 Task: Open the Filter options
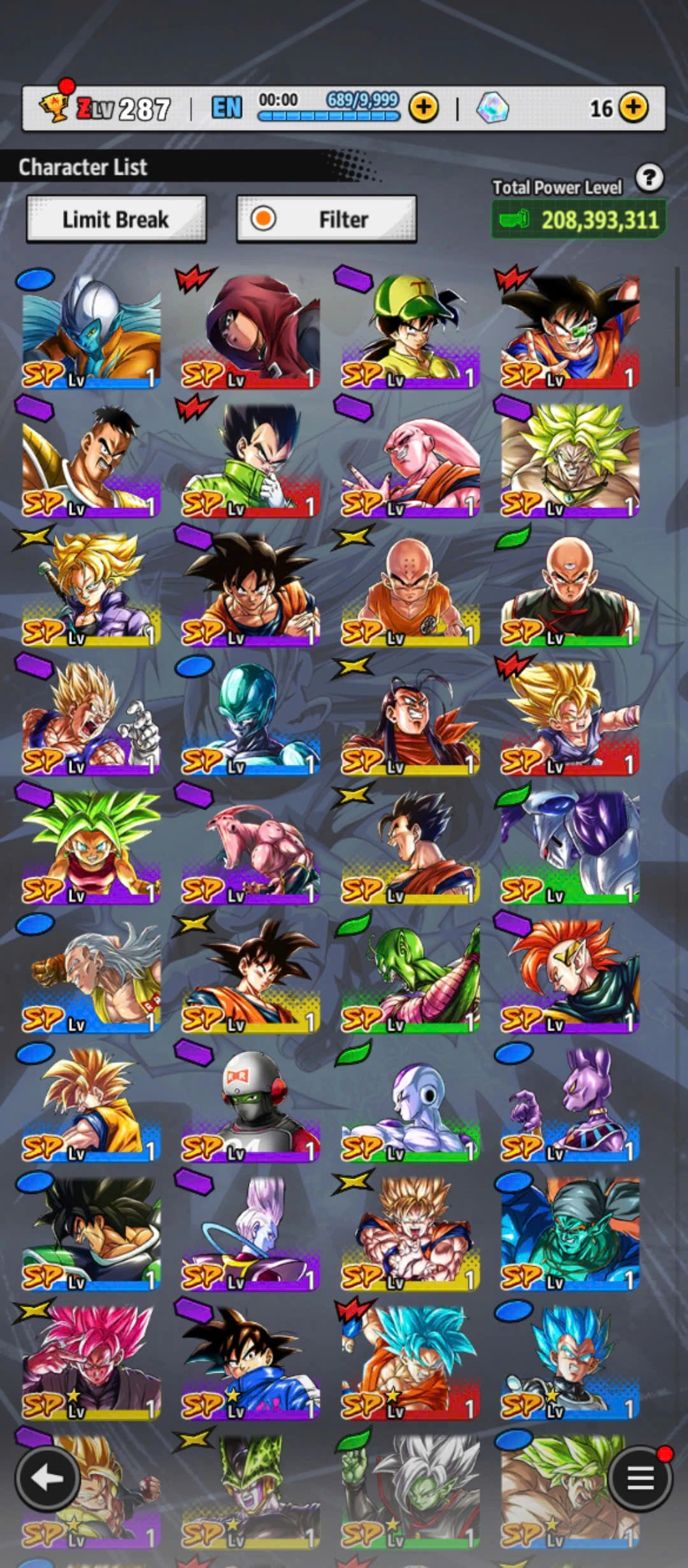point(326,219)
